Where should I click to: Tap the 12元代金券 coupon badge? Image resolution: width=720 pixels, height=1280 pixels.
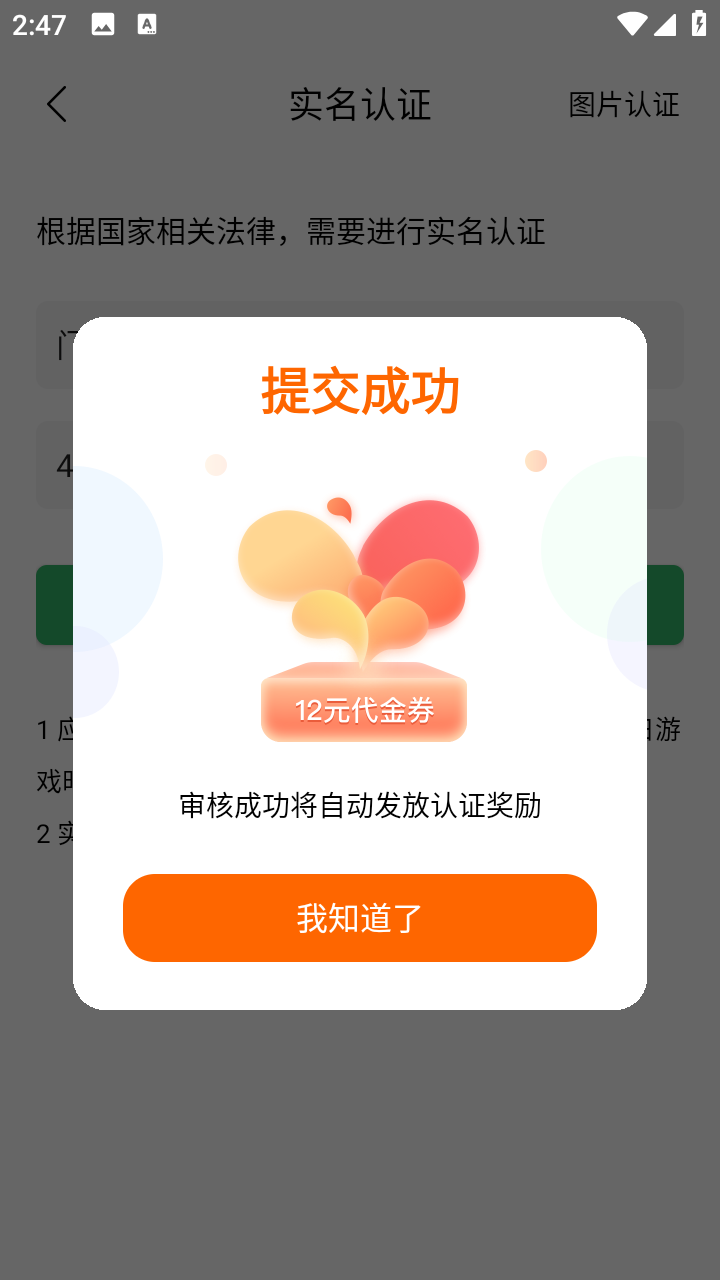(363, 710)
